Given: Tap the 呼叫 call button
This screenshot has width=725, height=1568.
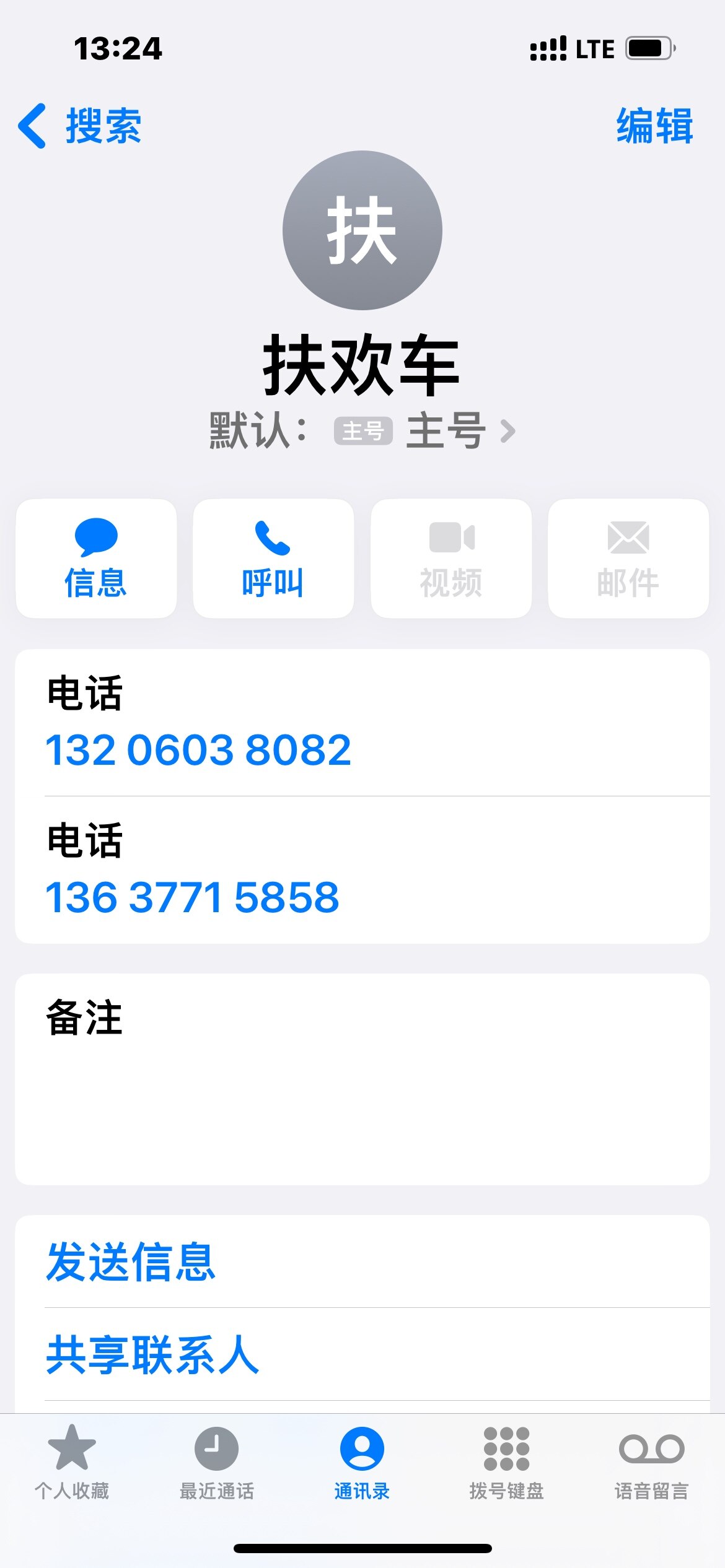Looking at the screenshot, I should coord(273,558).
